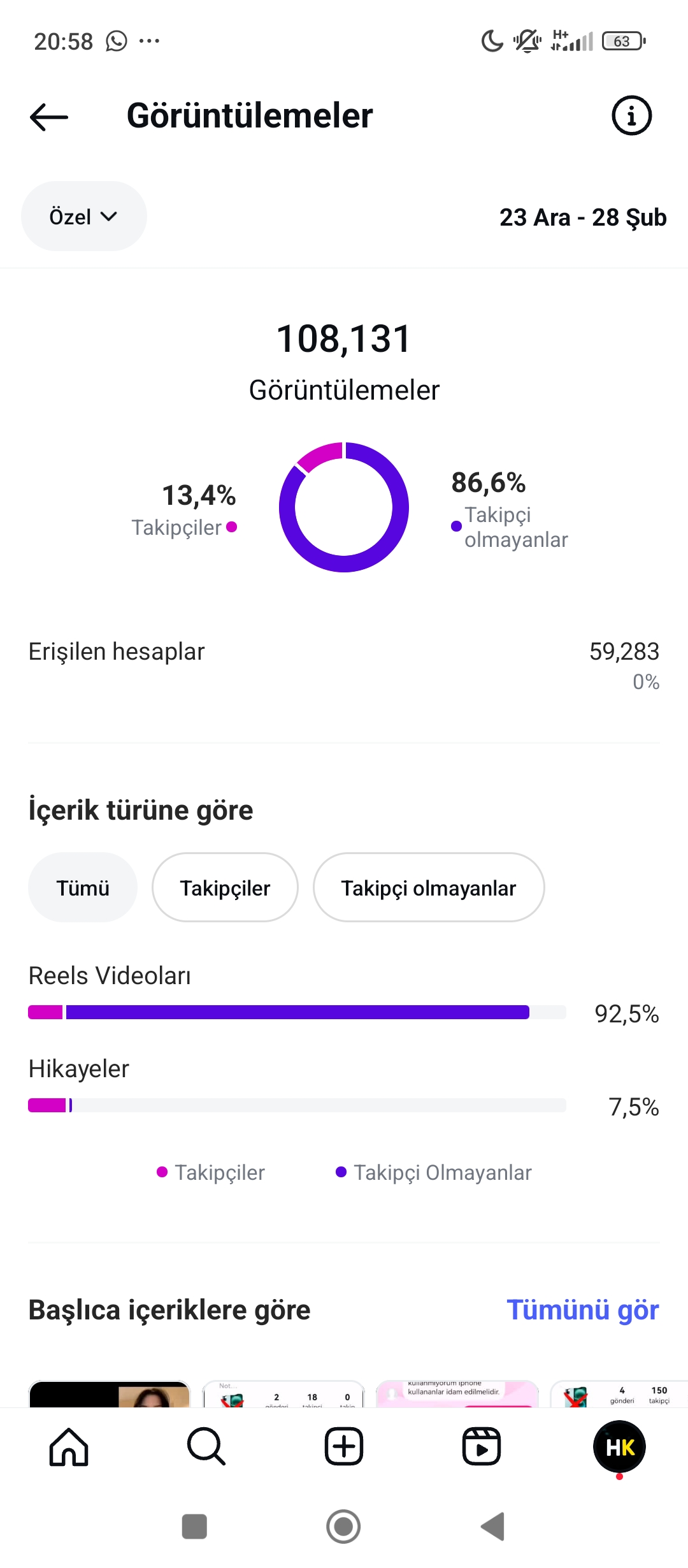Create a new post with plus icon
Image resolution: width=688 pixels, height=1568 pixels.
coord(344,1447)
